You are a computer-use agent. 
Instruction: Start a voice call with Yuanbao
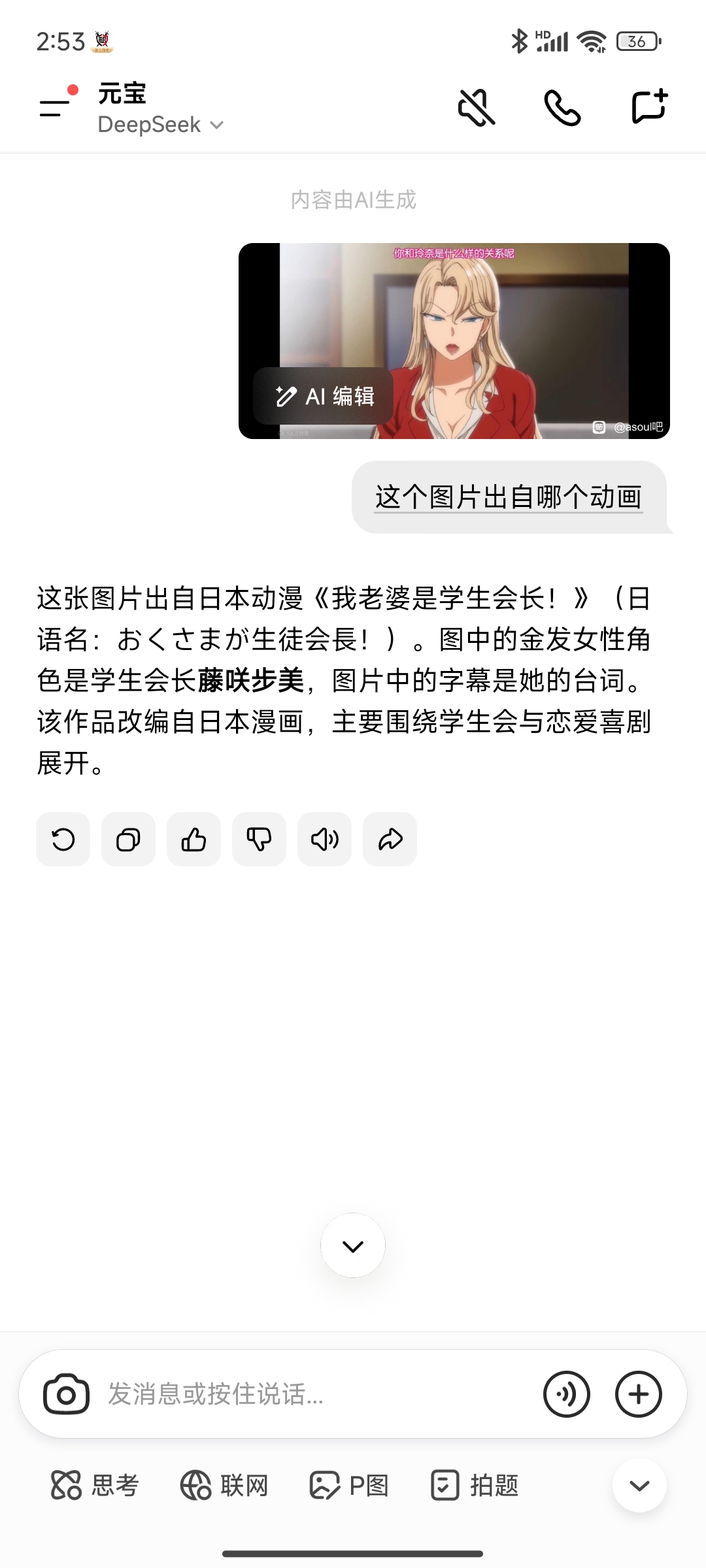562,107
